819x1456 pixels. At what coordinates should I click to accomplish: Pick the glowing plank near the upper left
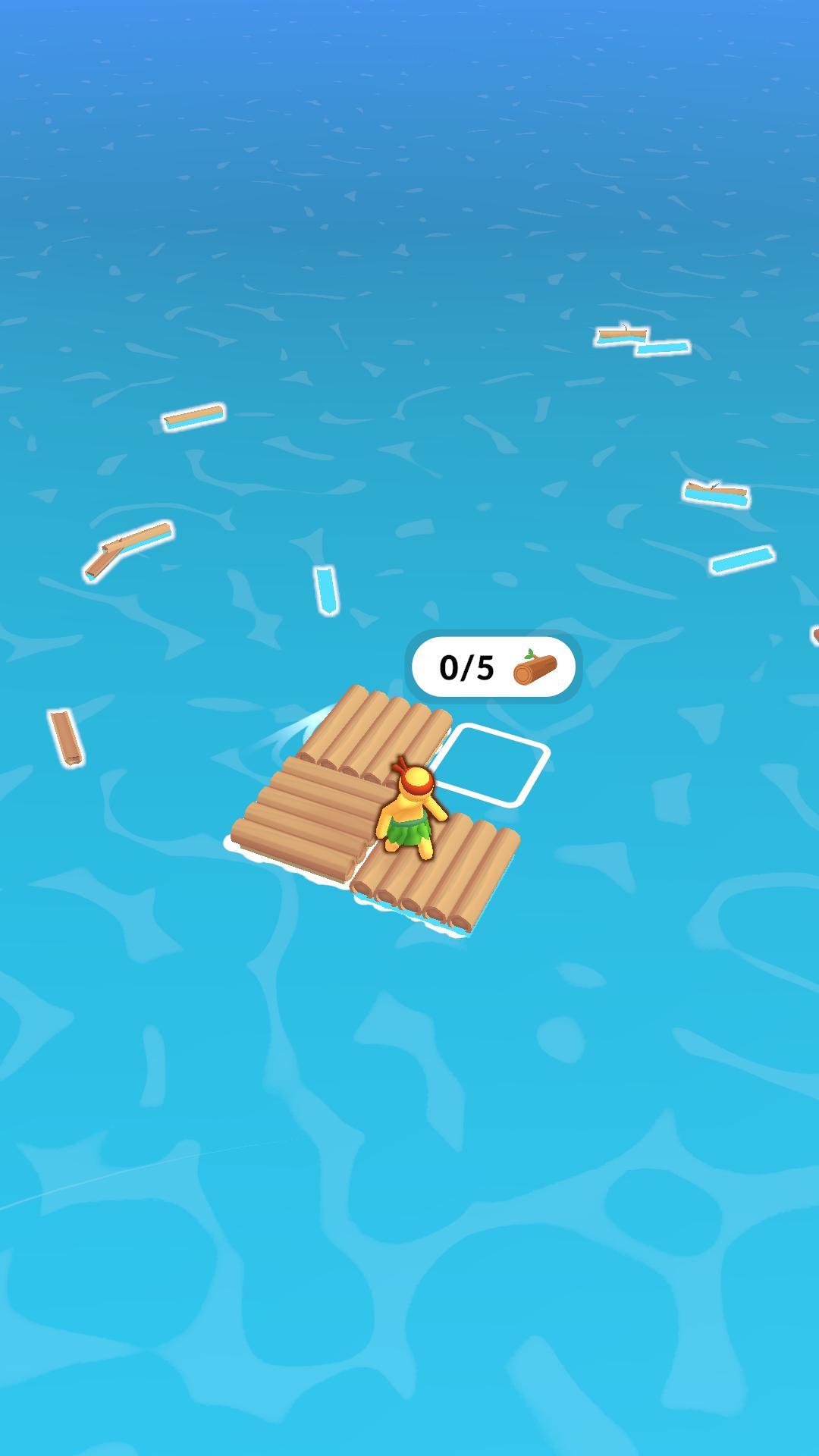point(193,416)
